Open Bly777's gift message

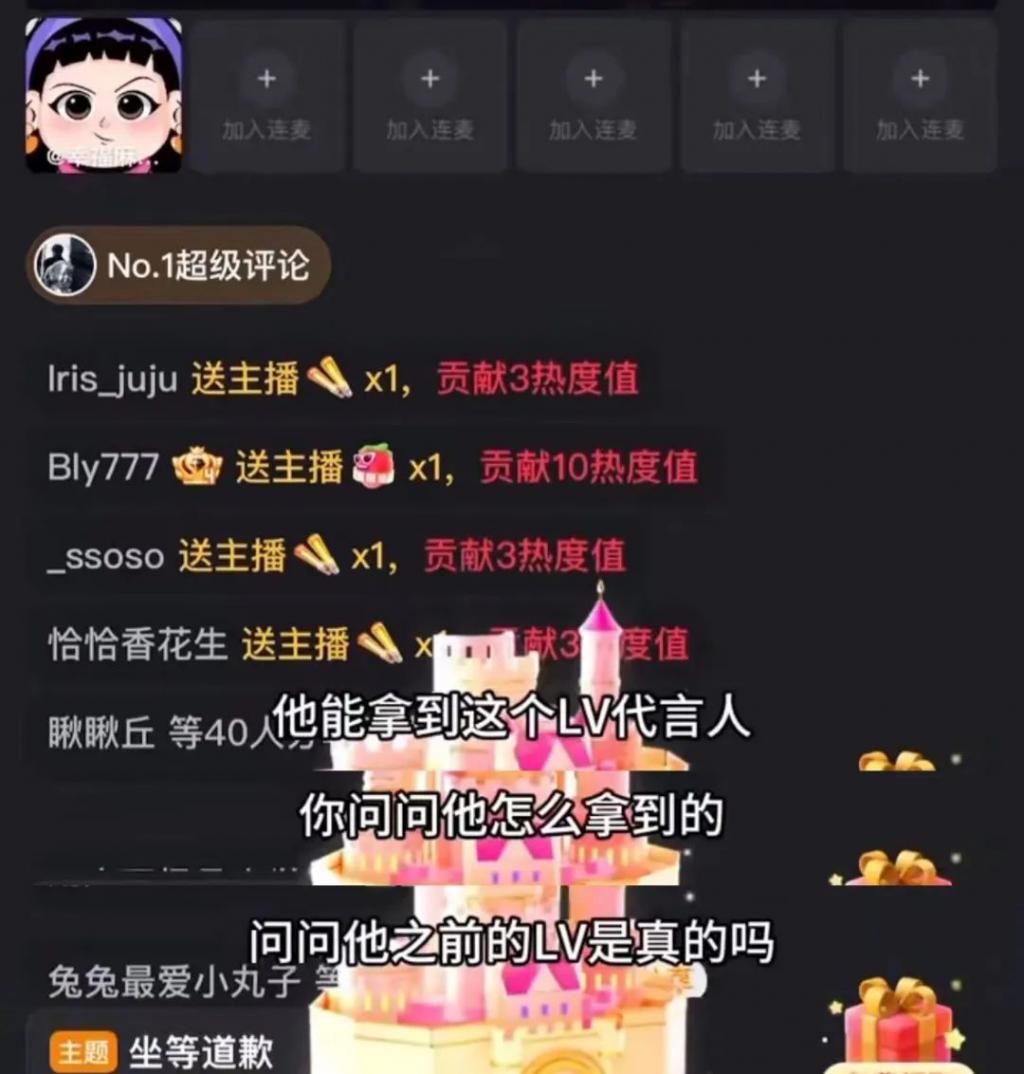click(x=372, y=468)
